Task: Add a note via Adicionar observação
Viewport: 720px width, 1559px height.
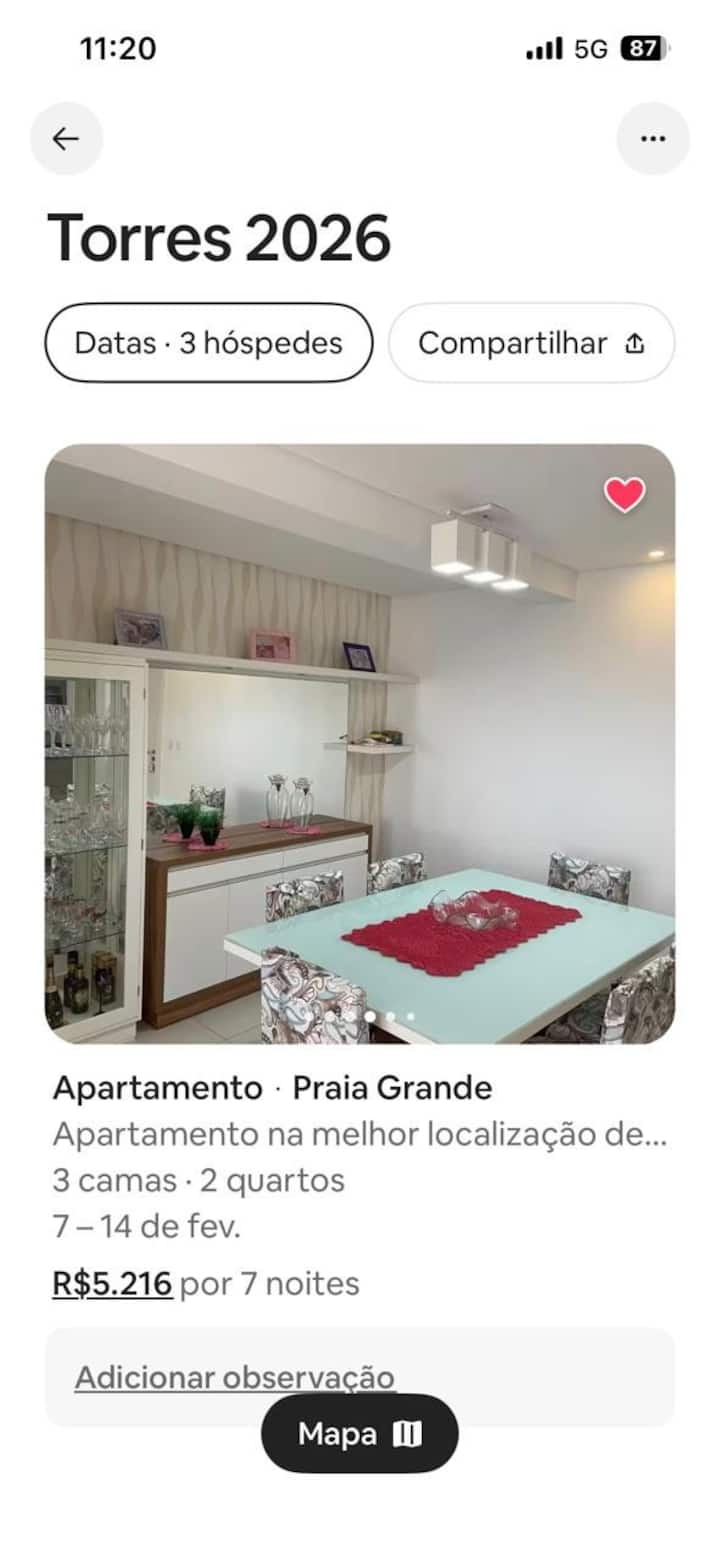Action: 234,1377
